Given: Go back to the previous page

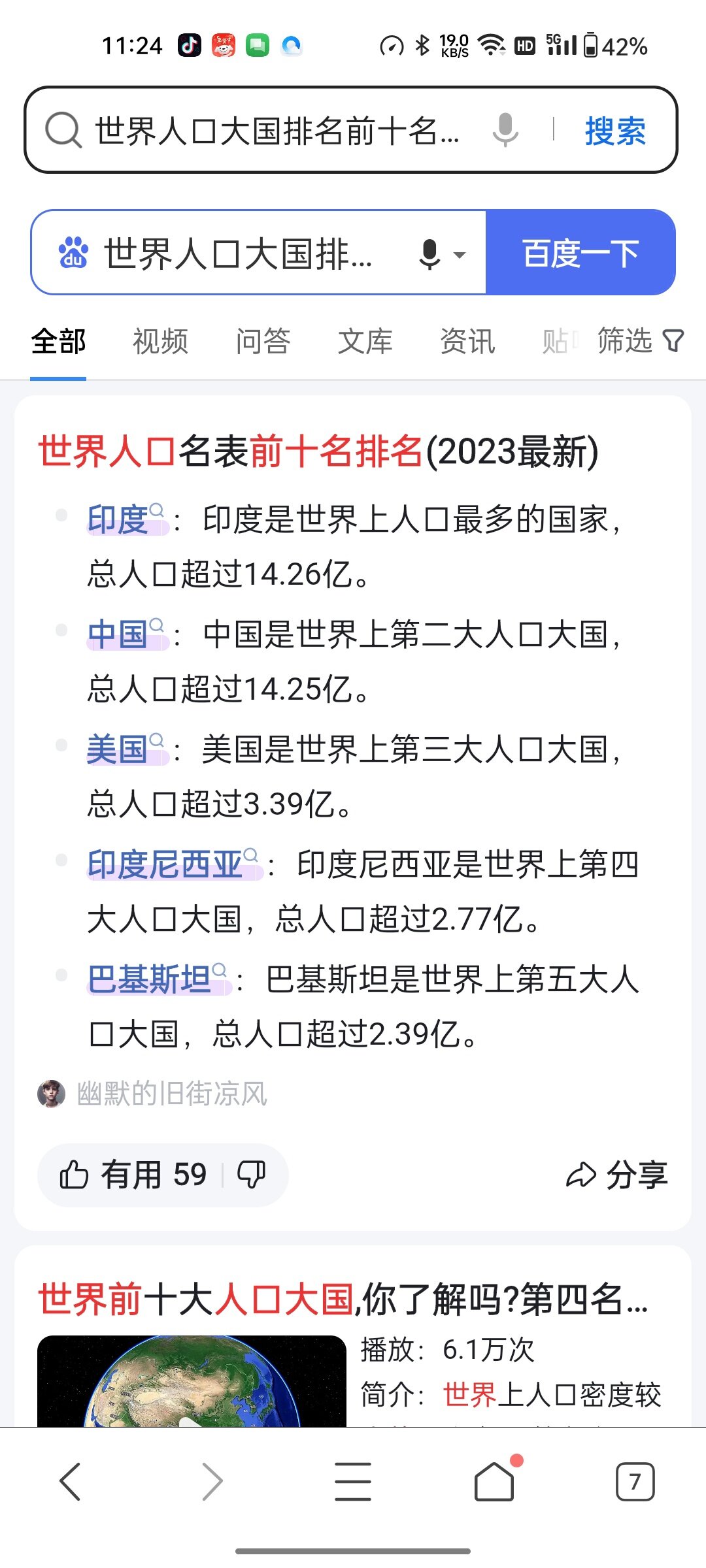Looking at the screenshot, I should [x=71, y=1482].
